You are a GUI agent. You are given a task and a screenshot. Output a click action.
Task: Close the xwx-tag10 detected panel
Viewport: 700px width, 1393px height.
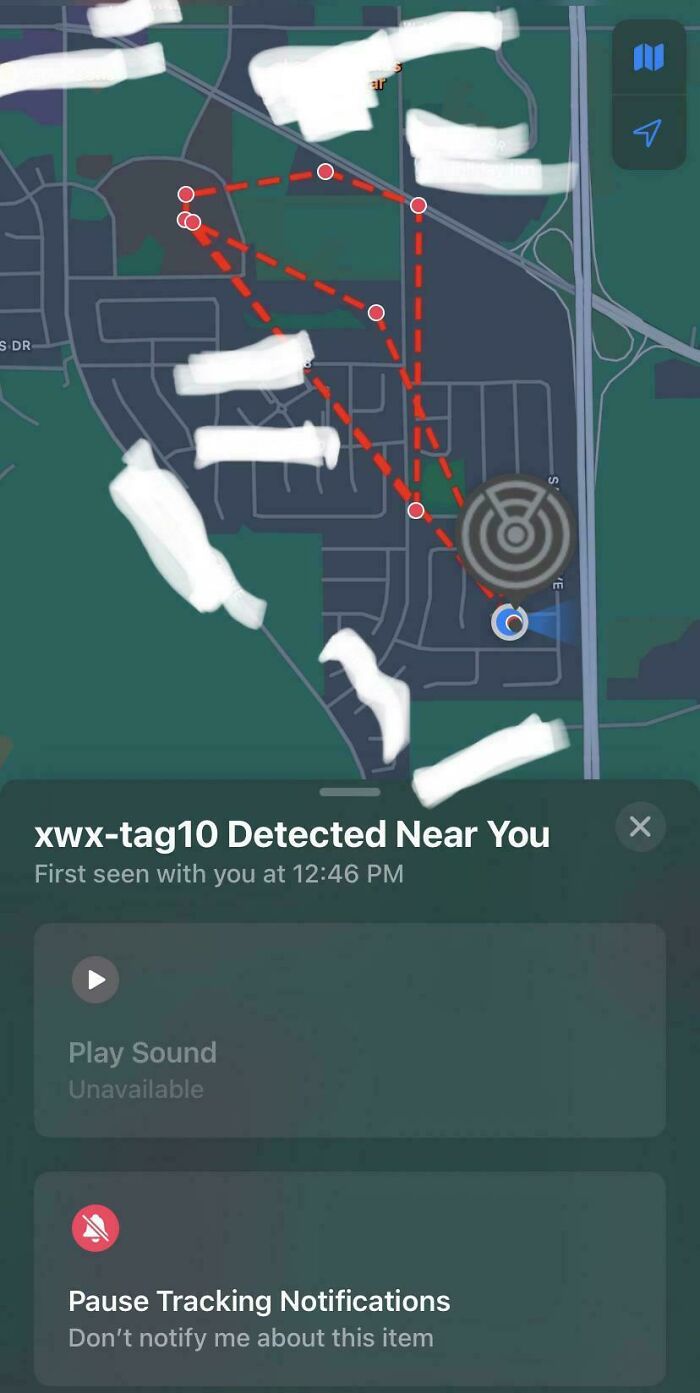(640, 826)
